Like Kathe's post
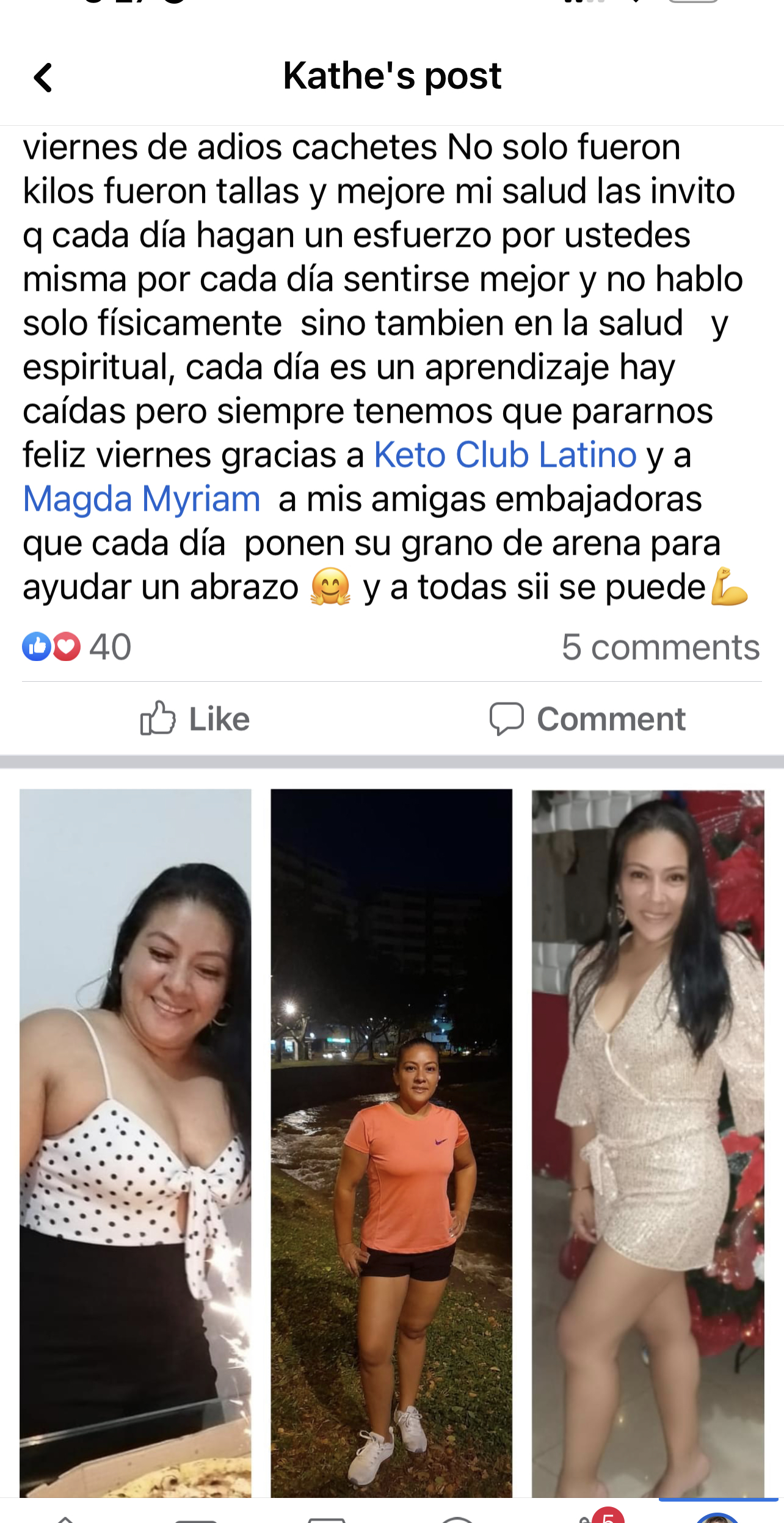 195,718
